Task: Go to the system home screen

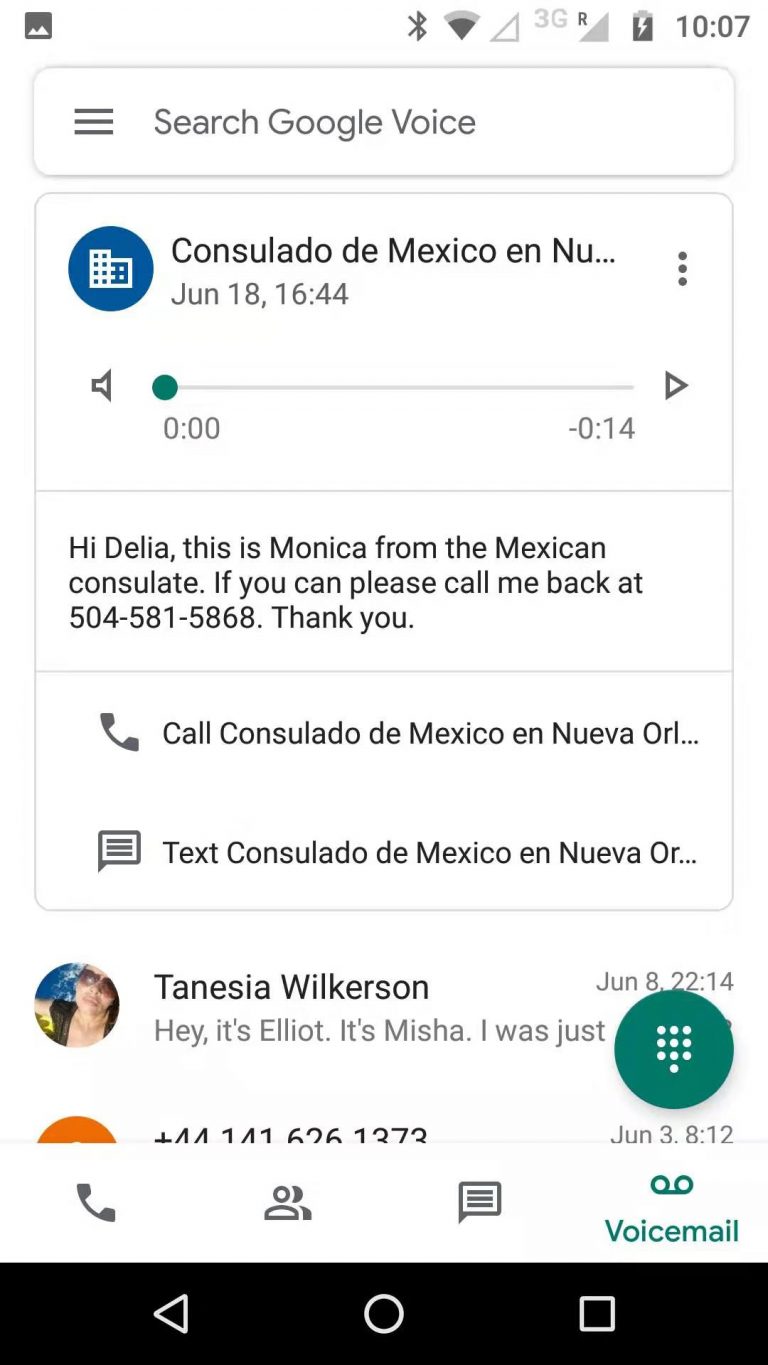Action: 384,1313
